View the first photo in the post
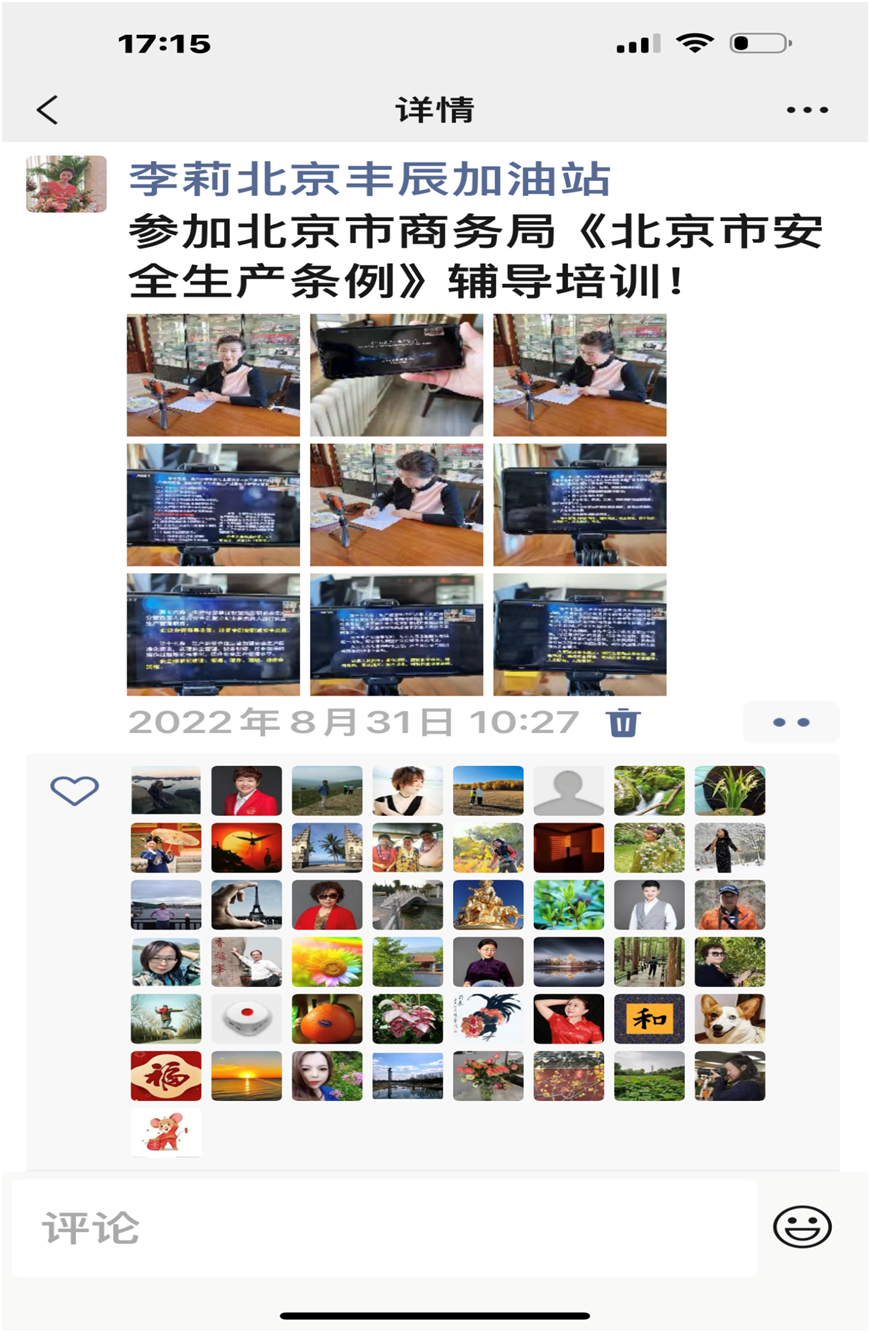870x1333 pixels. click(213, 375)
